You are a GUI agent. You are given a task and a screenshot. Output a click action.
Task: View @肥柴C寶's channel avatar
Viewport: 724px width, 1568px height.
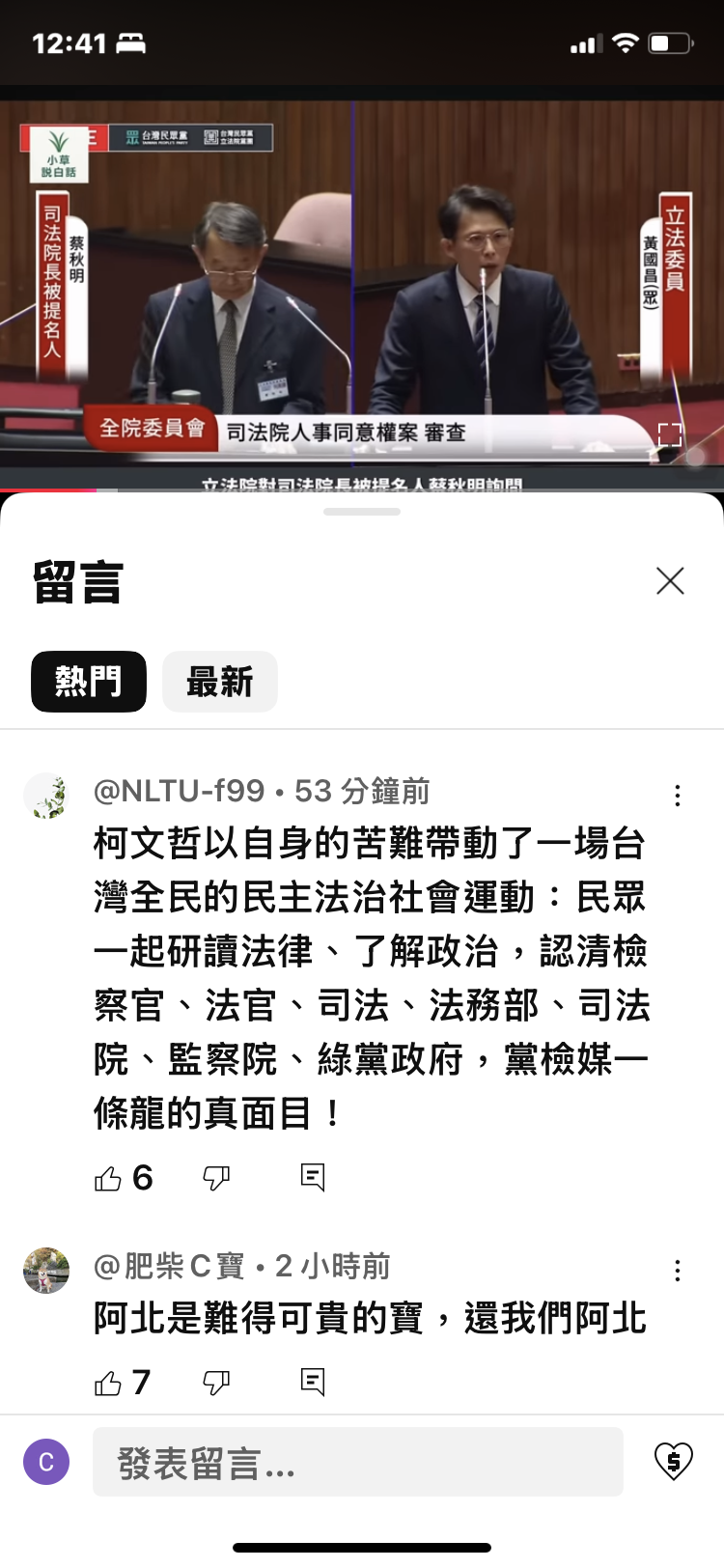[x=46, y=1271]
